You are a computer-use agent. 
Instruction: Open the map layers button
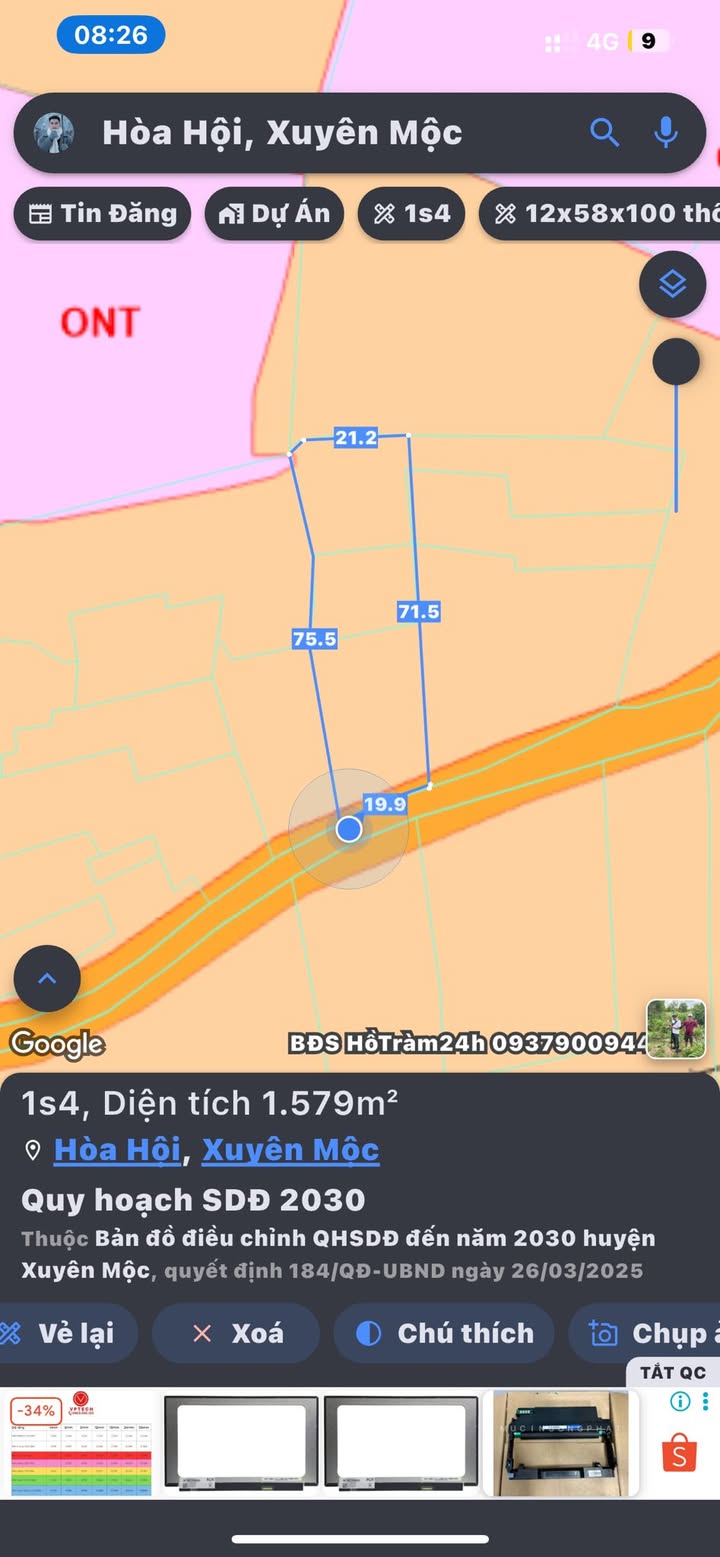coord(672,285)
